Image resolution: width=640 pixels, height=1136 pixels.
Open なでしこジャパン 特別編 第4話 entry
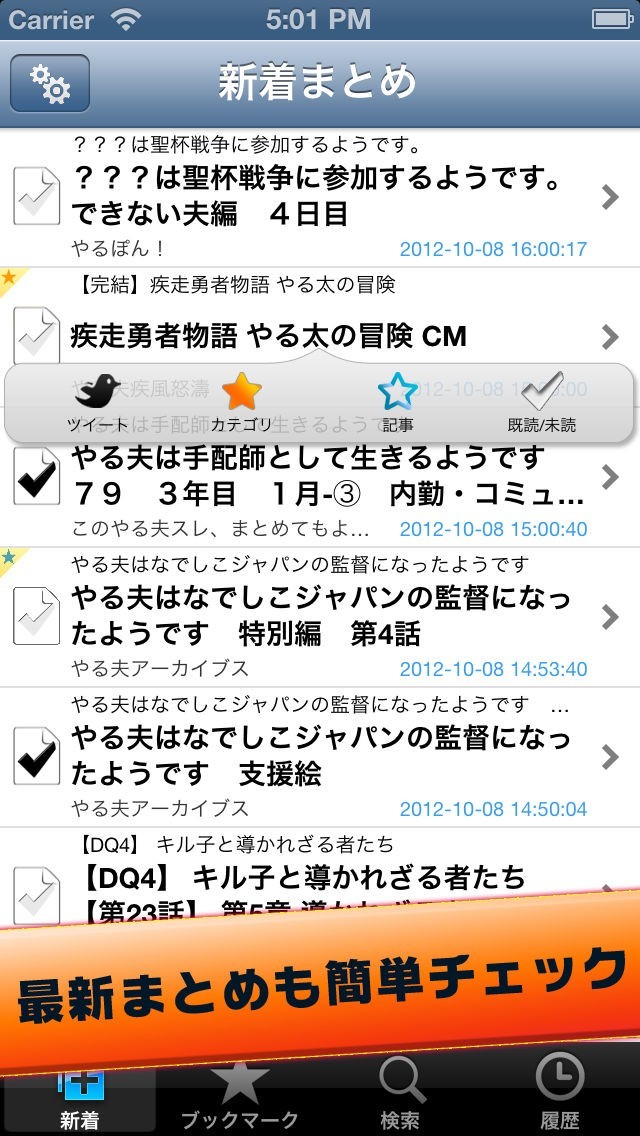(x=330, y=617)
